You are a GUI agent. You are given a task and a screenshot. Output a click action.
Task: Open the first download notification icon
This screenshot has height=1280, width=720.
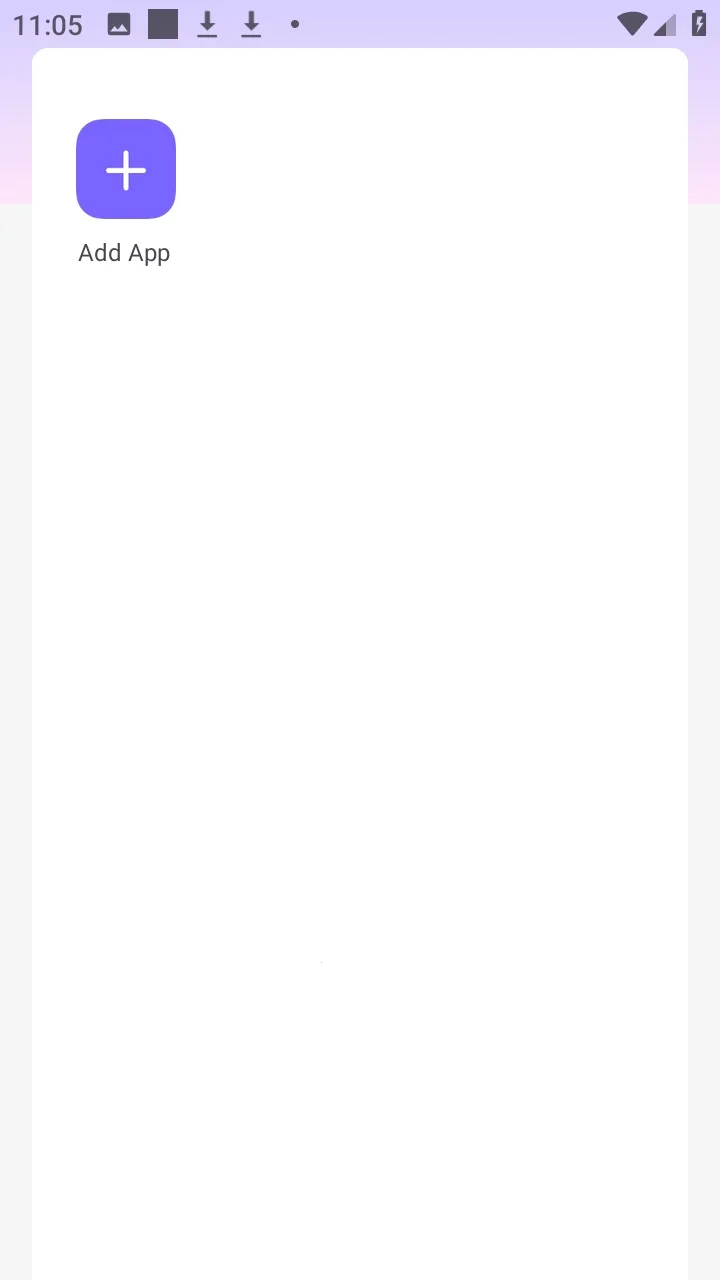(207, 24)
